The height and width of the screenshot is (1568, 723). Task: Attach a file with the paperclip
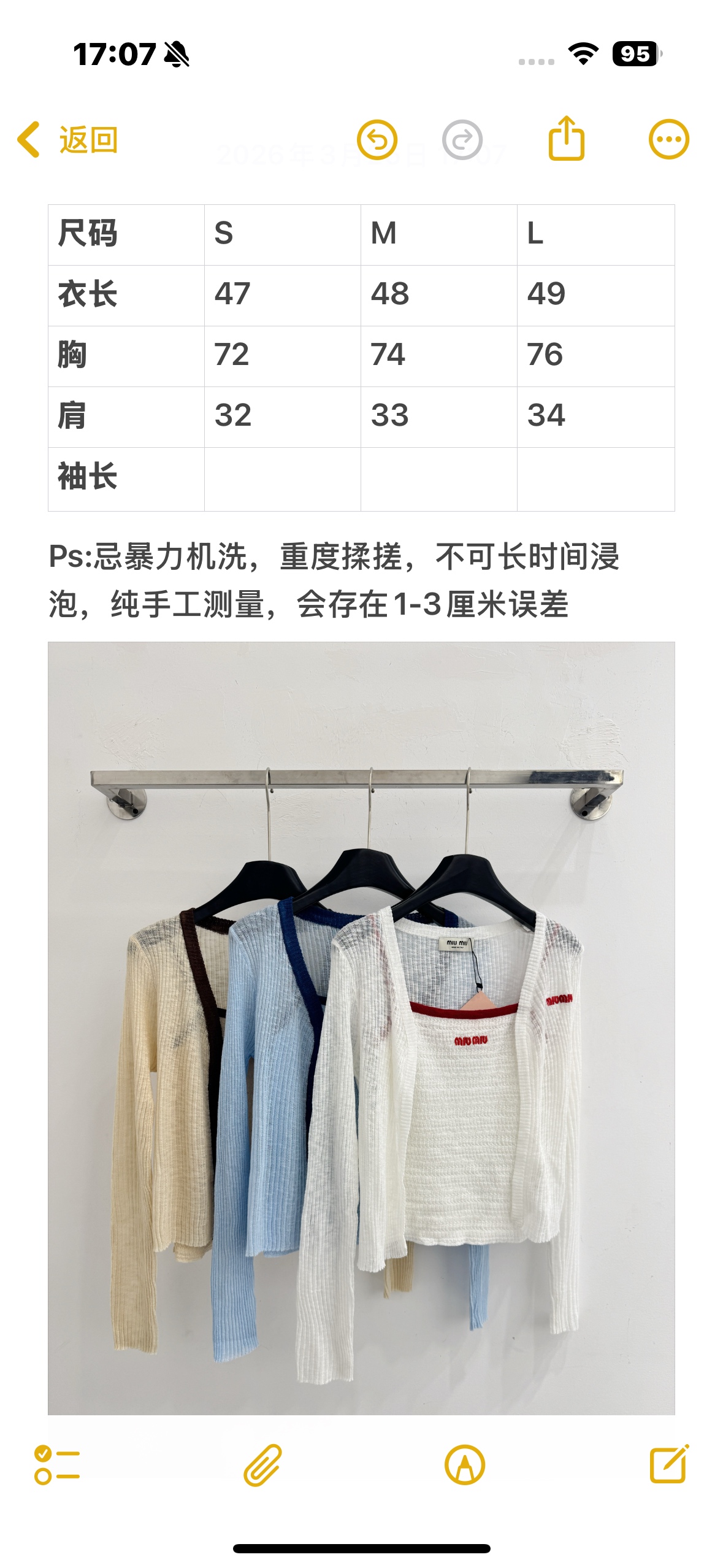point(262,1465)
